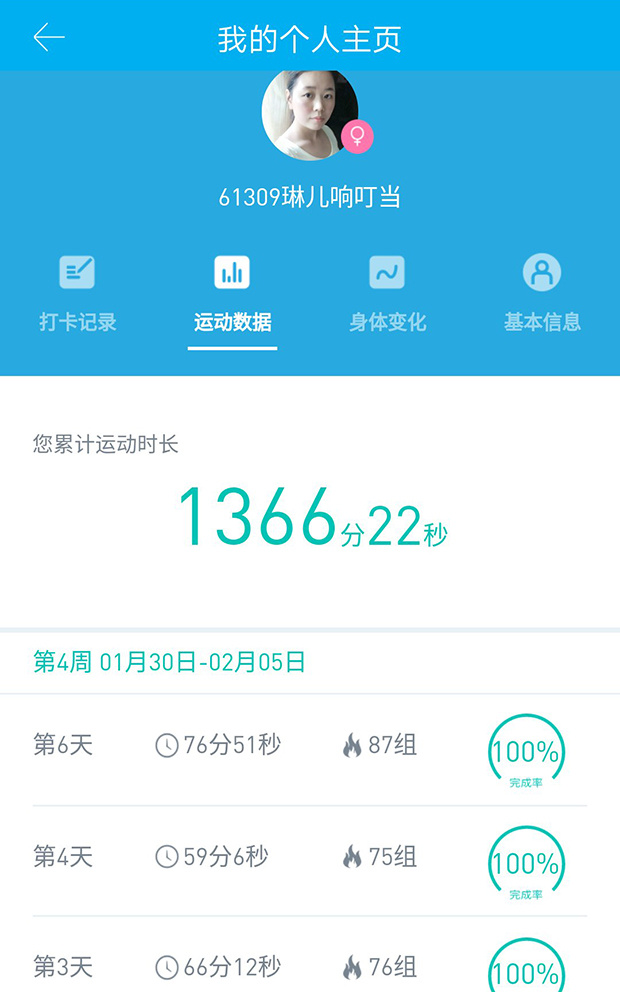Go back using the top-left arrow
Screen dimensions: 620x992
(48, 38)
